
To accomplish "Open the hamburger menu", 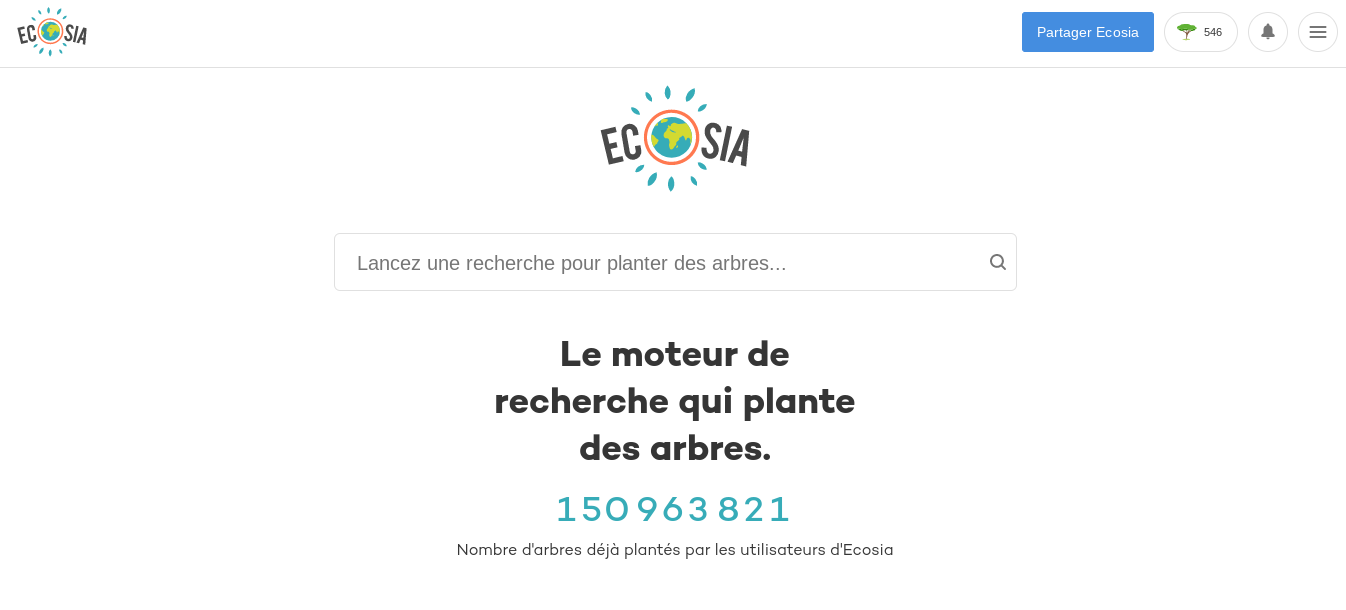I will (x=1317, y=32).
